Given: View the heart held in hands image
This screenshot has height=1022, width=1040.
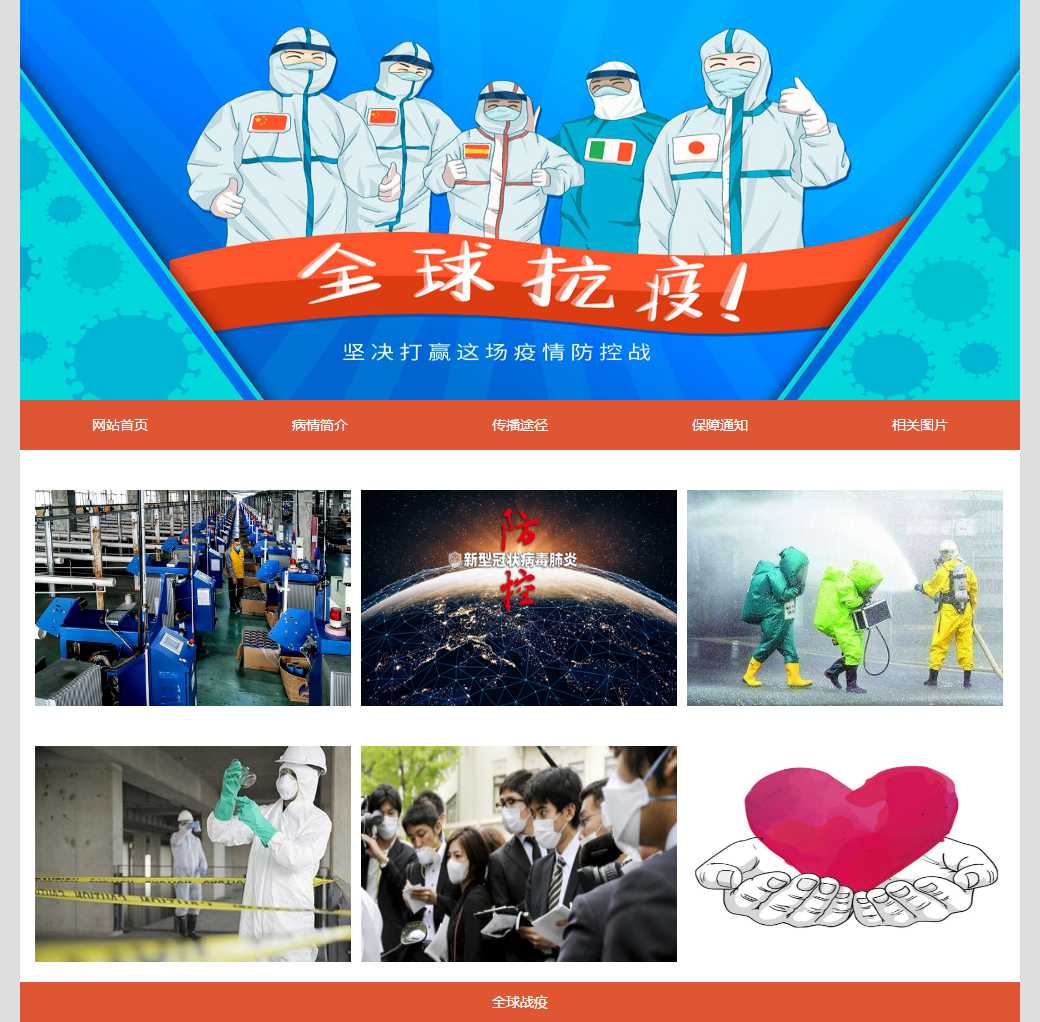Looking at the screenshot, I should click(x=845, y=854).
